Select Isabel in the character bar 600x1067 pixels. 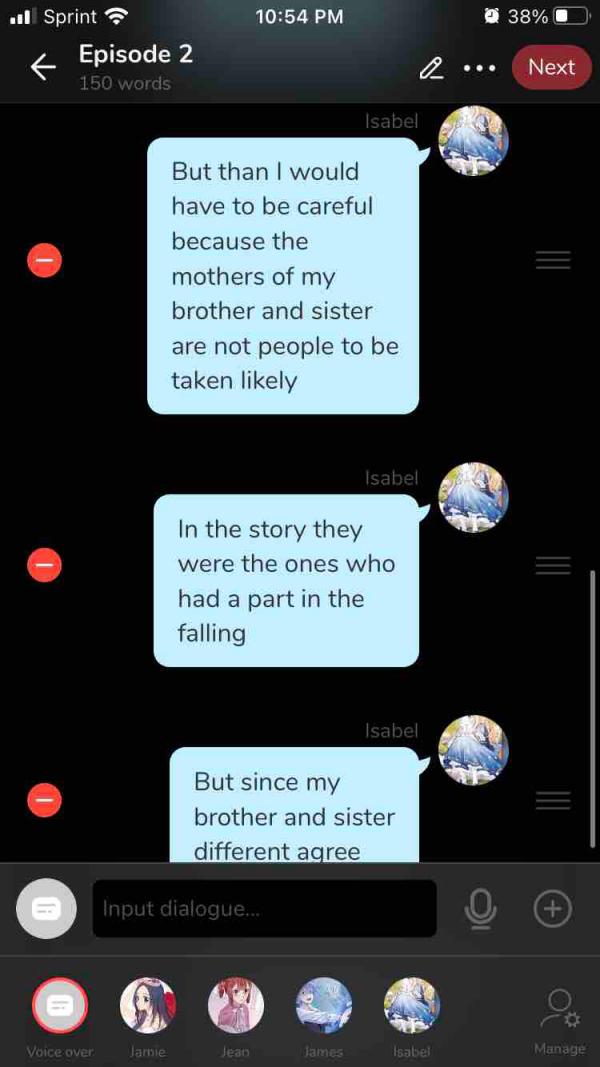click(412, 1006)
